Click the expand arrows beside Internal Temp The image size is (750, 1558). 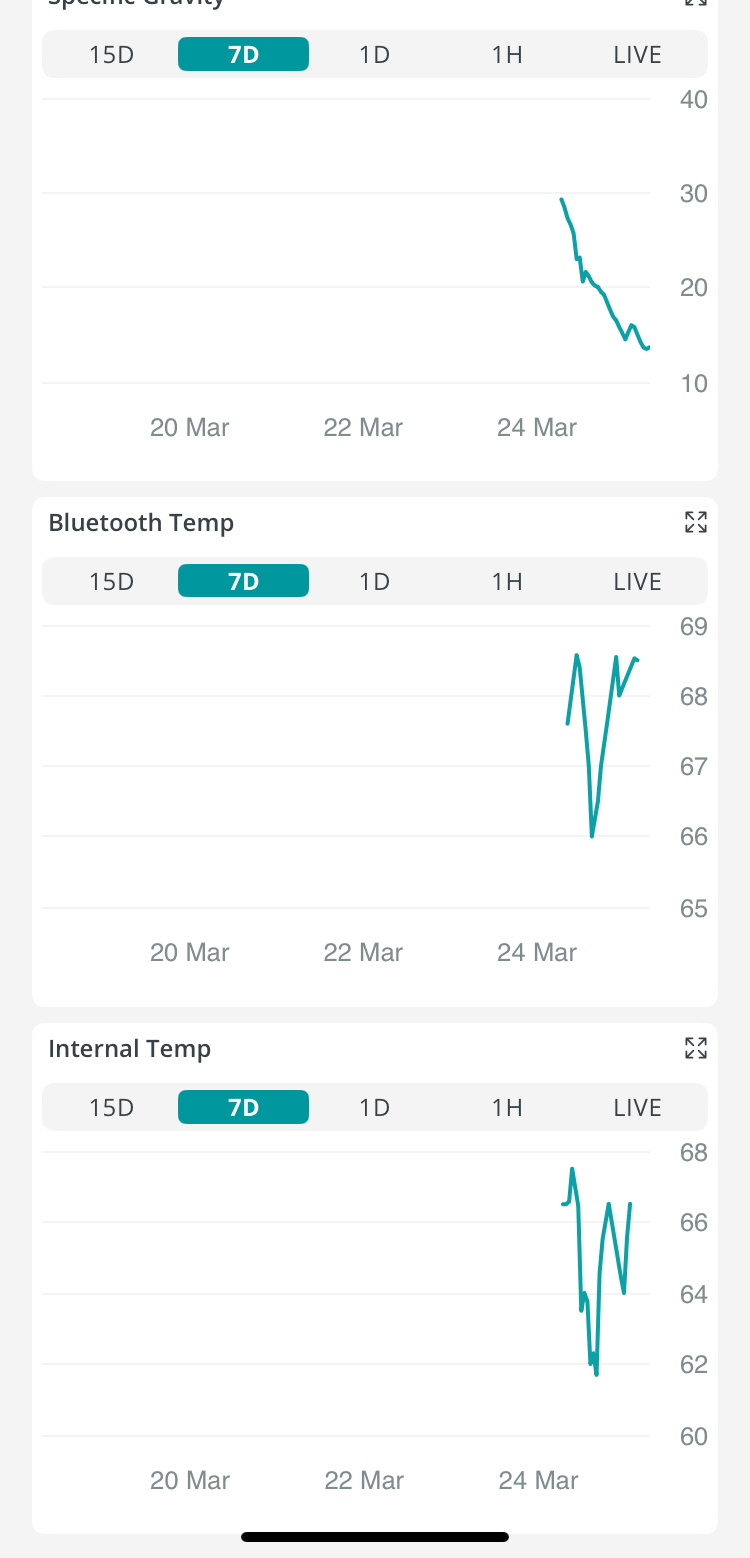[695, 1048]
